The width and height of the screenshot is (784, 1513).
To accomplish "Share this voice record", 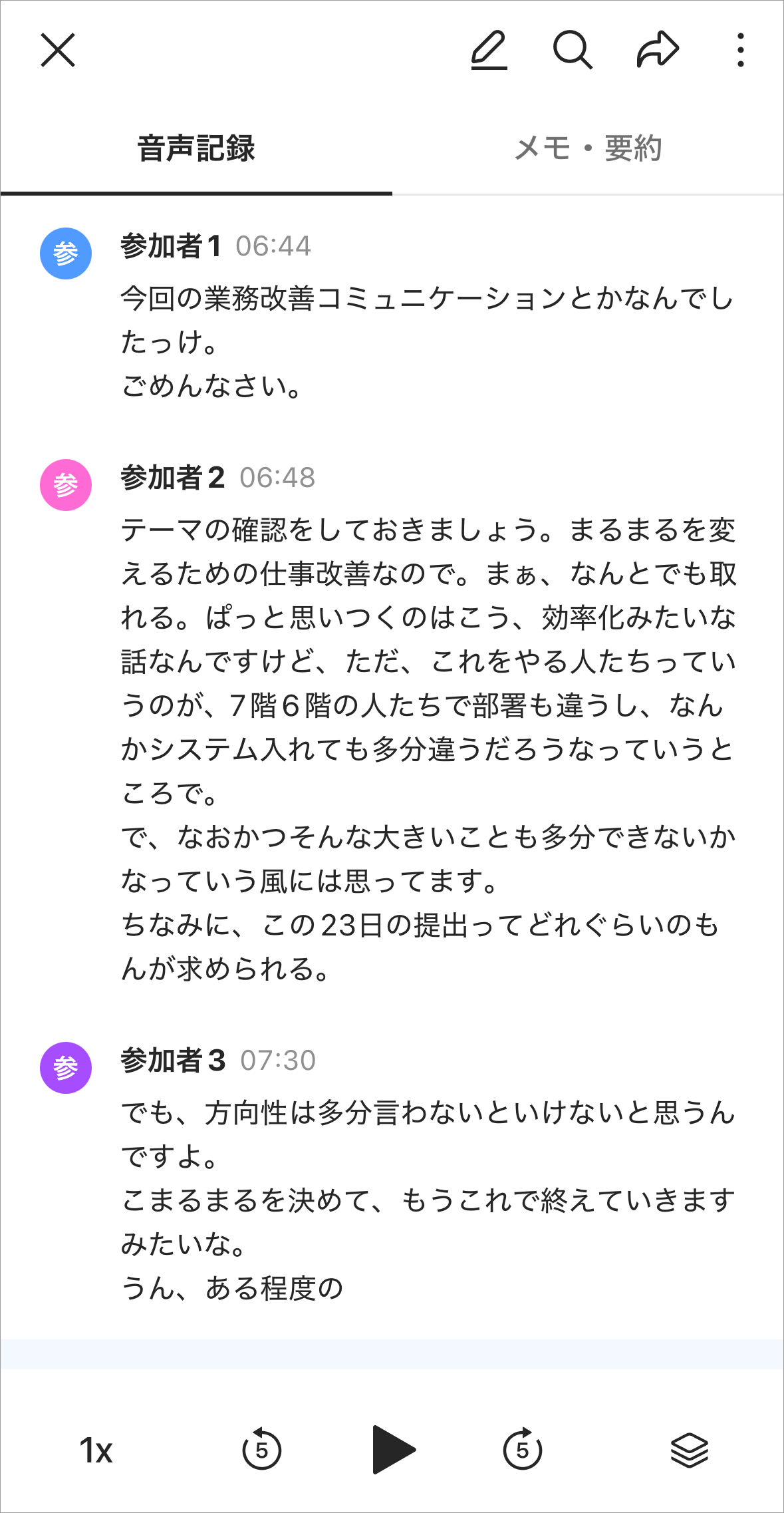I will 658,51.
